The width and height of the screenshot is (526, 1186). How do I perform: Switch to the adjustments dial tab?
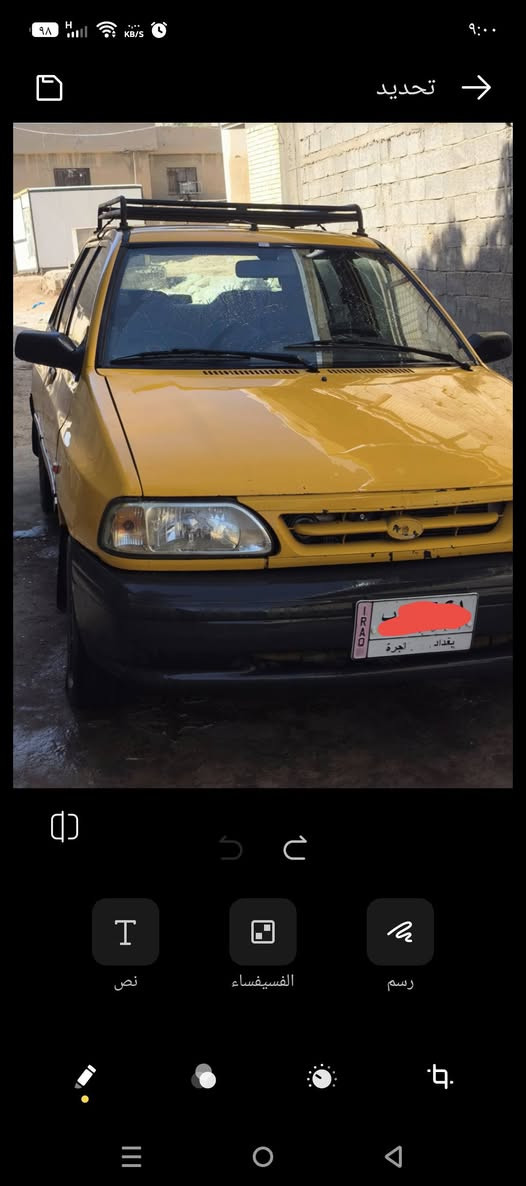click(322, 1076)
